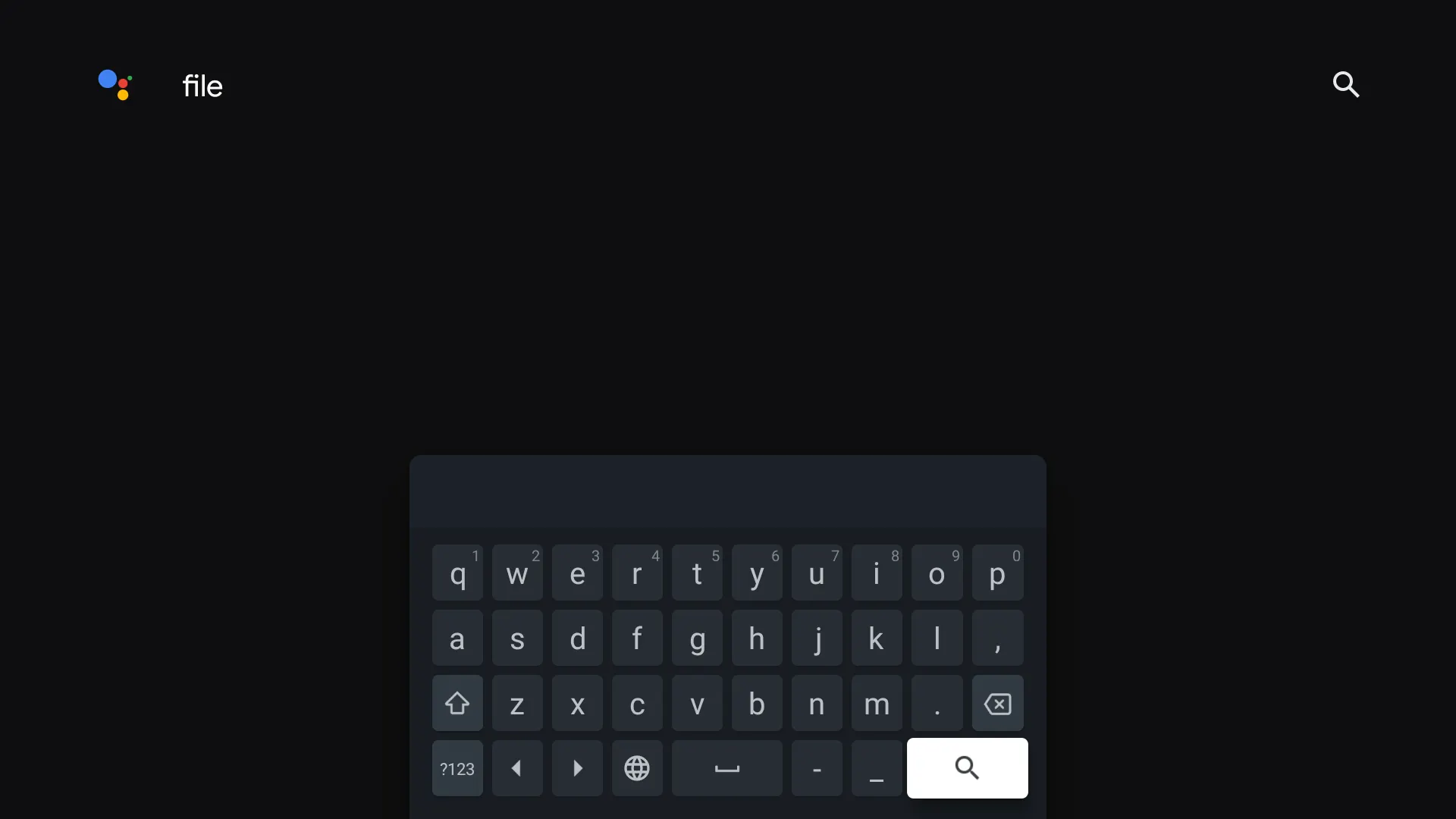Insert a space with the spacebar
The width and height of the screenshot is (1456, 819).
(726, 769)
